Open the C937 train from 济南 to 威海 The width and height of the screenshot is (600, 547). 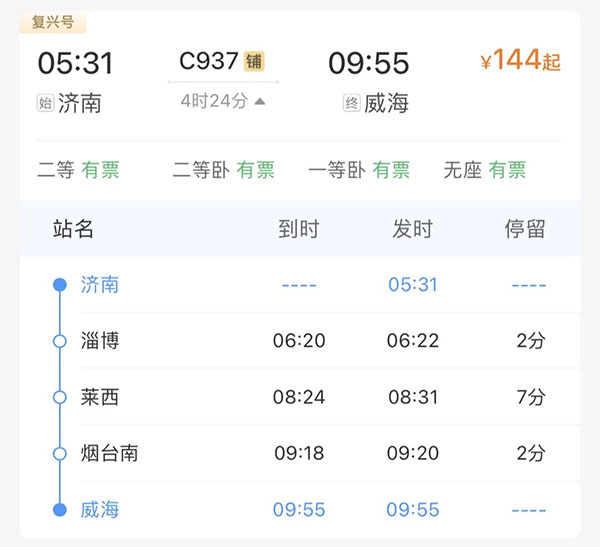click(x=209, y=61)
